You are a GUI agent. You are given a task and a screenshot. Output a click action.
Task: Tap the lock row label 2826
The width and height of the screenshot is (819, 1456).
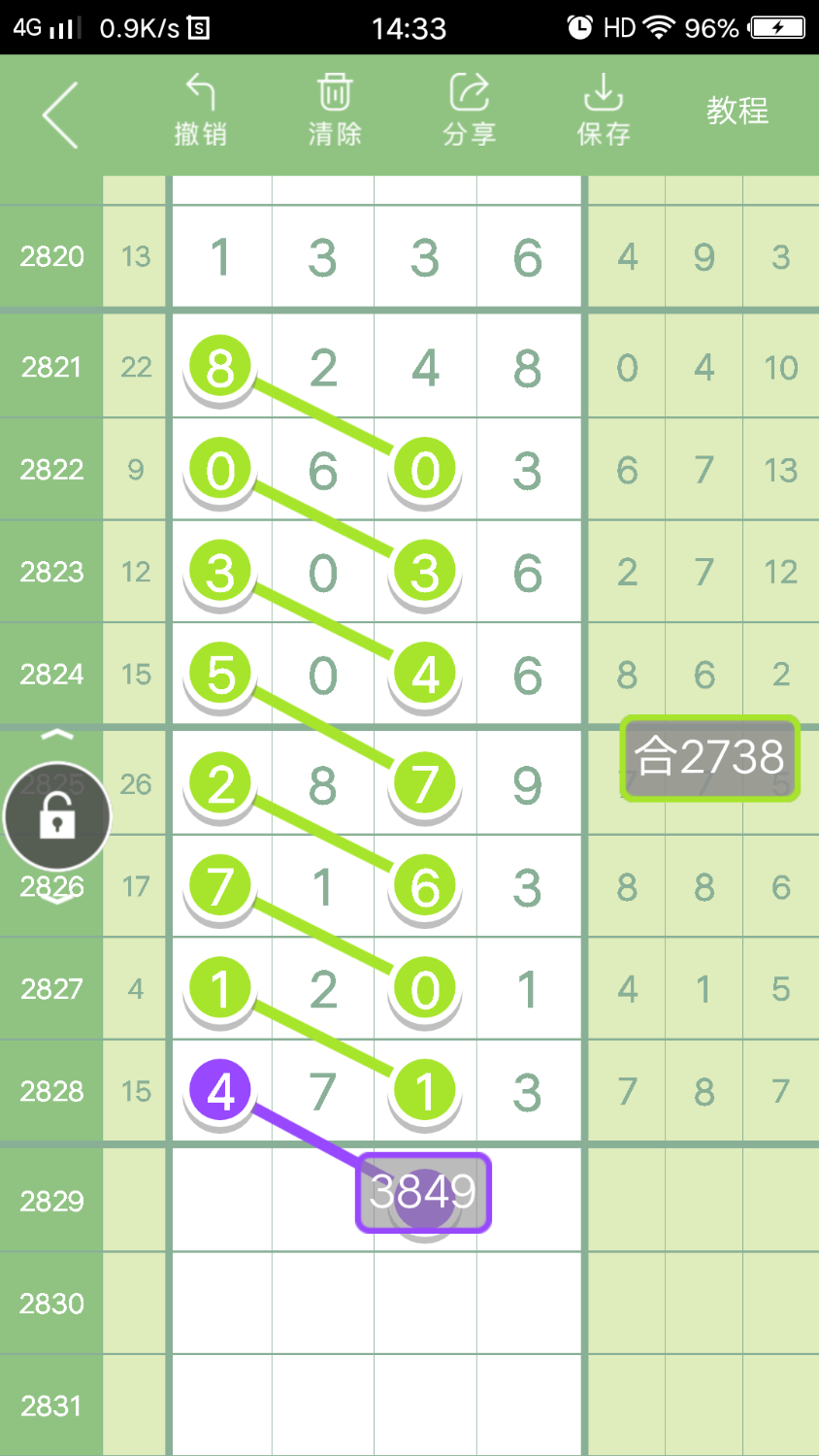[x=50, y=886]
